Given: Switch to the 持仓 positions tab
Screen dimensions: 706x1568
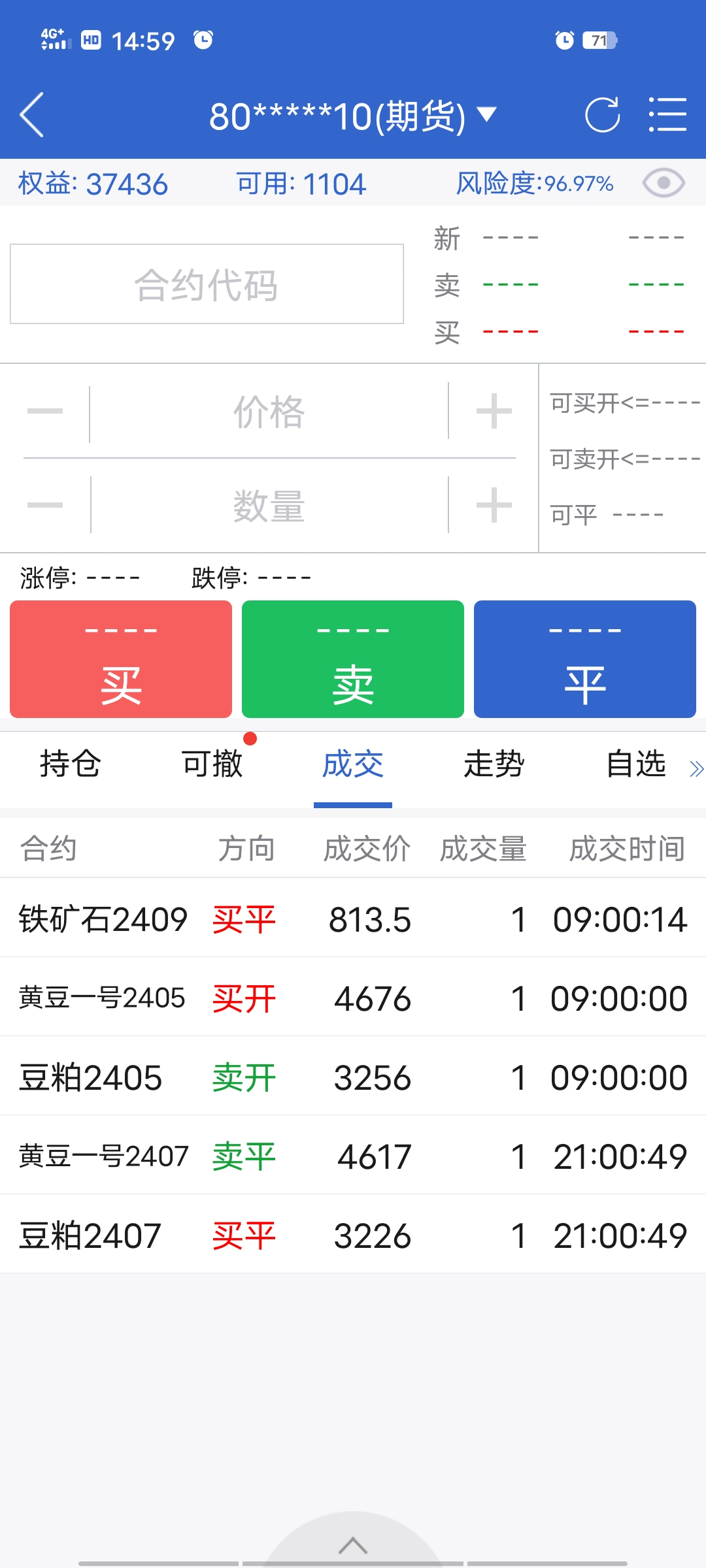Looking at the screenshot, I should point(71,764).
